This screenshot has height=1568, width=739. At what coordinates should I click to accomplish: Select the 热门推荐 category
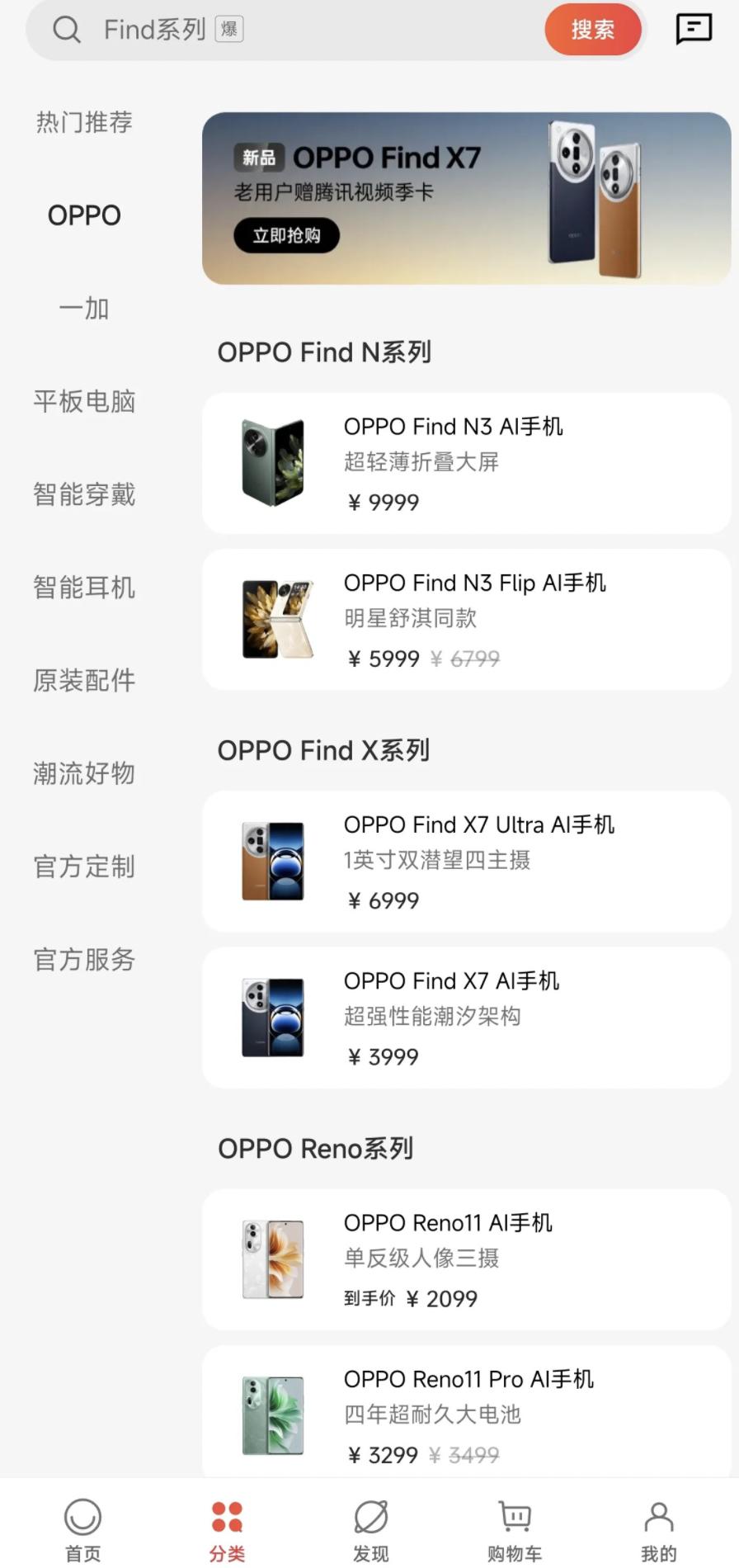click(84, 122)
